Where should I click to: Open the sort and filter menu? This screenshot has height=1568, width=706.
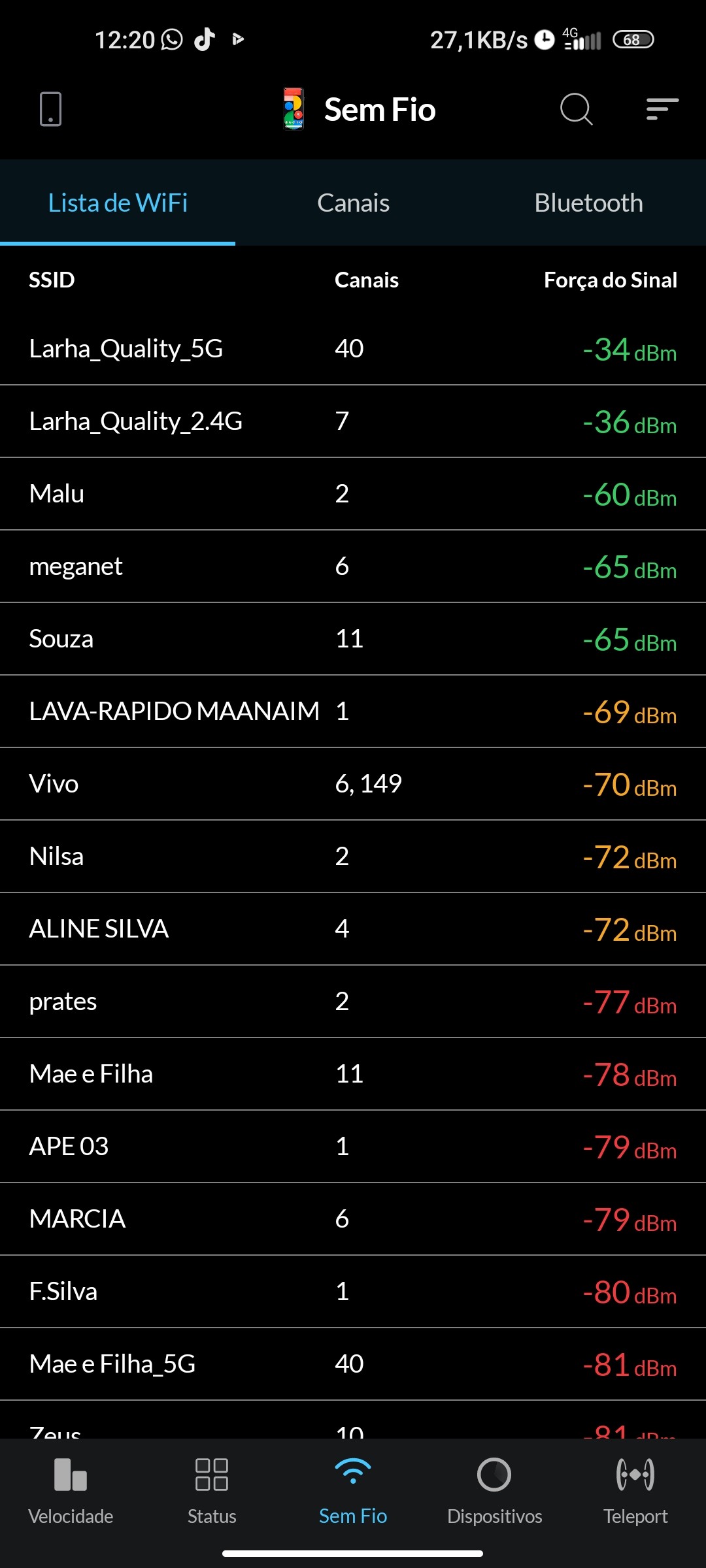(x=662, y=109)
